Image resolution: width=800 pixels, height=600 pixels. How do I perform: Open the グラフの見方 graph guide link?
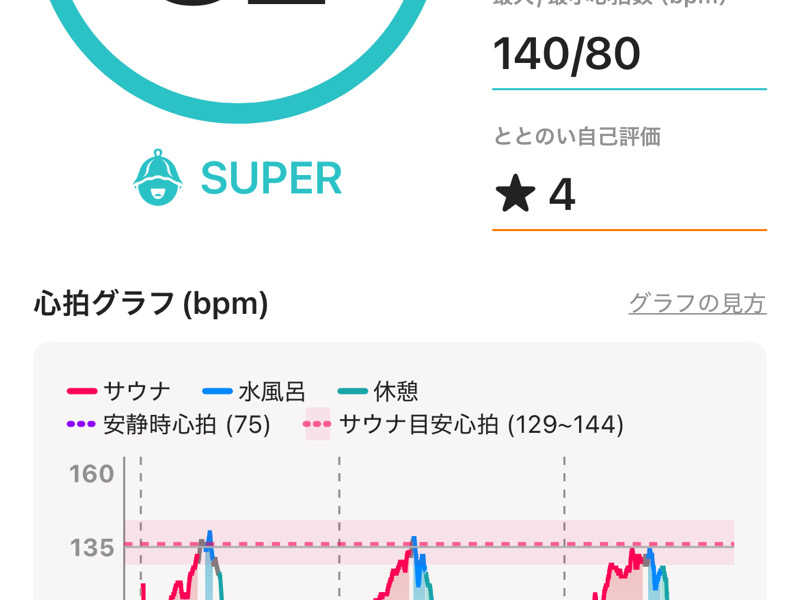pyautogui.click(x=697, y=304)
